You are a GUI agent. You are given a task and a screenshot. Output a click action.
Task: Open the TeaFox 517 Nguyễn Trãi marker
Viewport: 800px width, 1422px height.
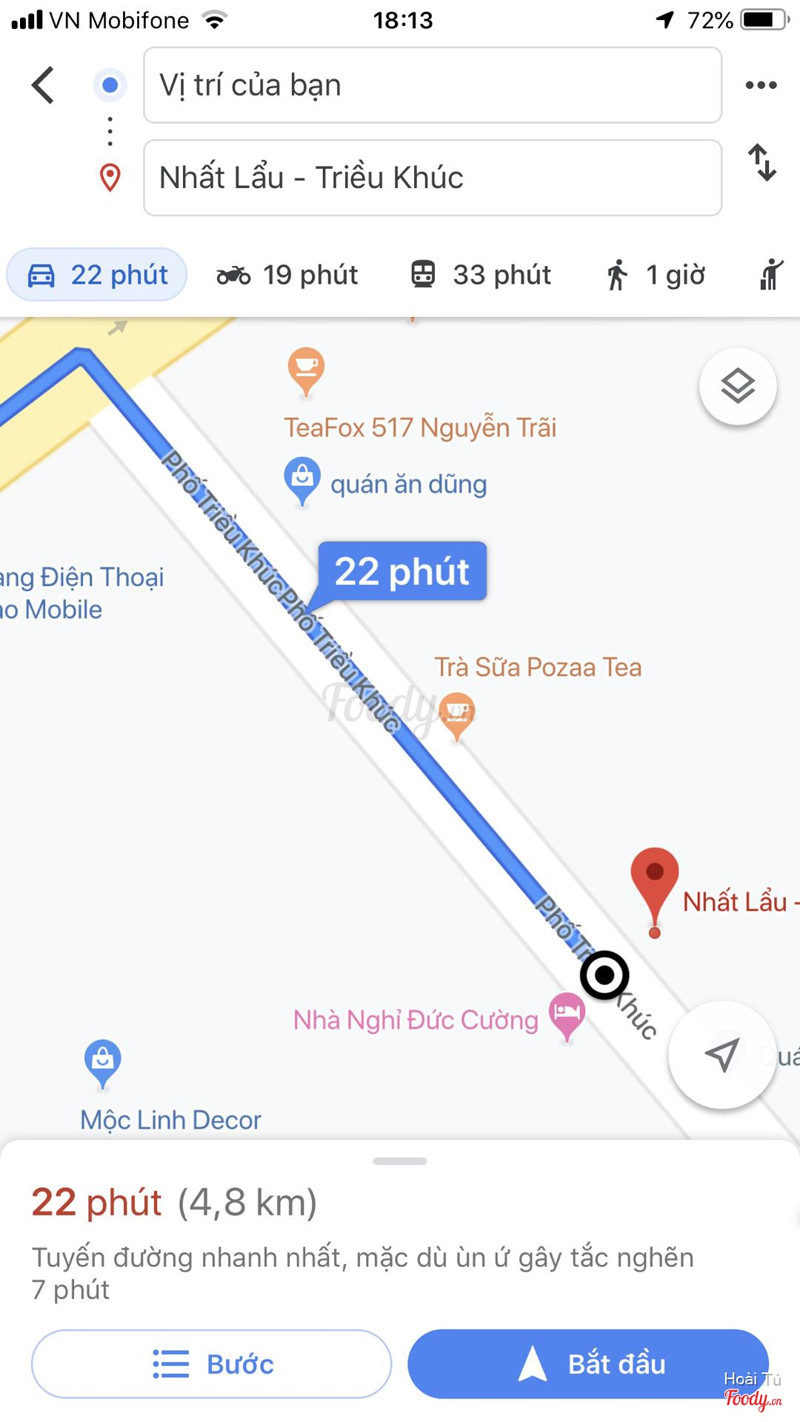pyautogui.click(x=306, y=371)
